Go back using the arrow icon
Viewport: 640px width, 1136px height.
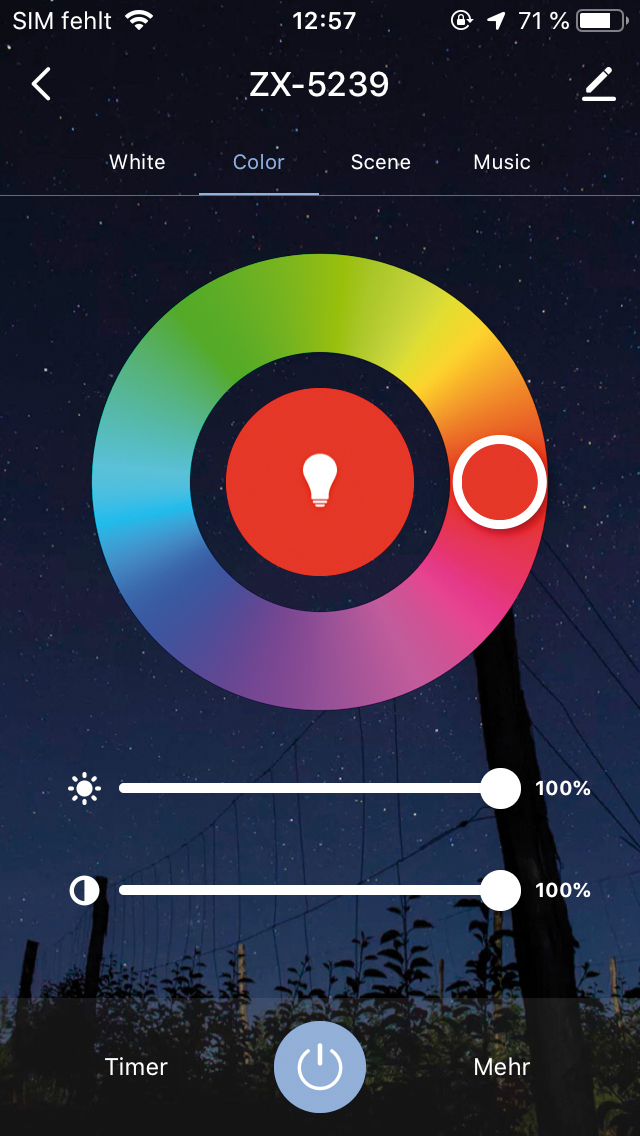click(41, 85)
